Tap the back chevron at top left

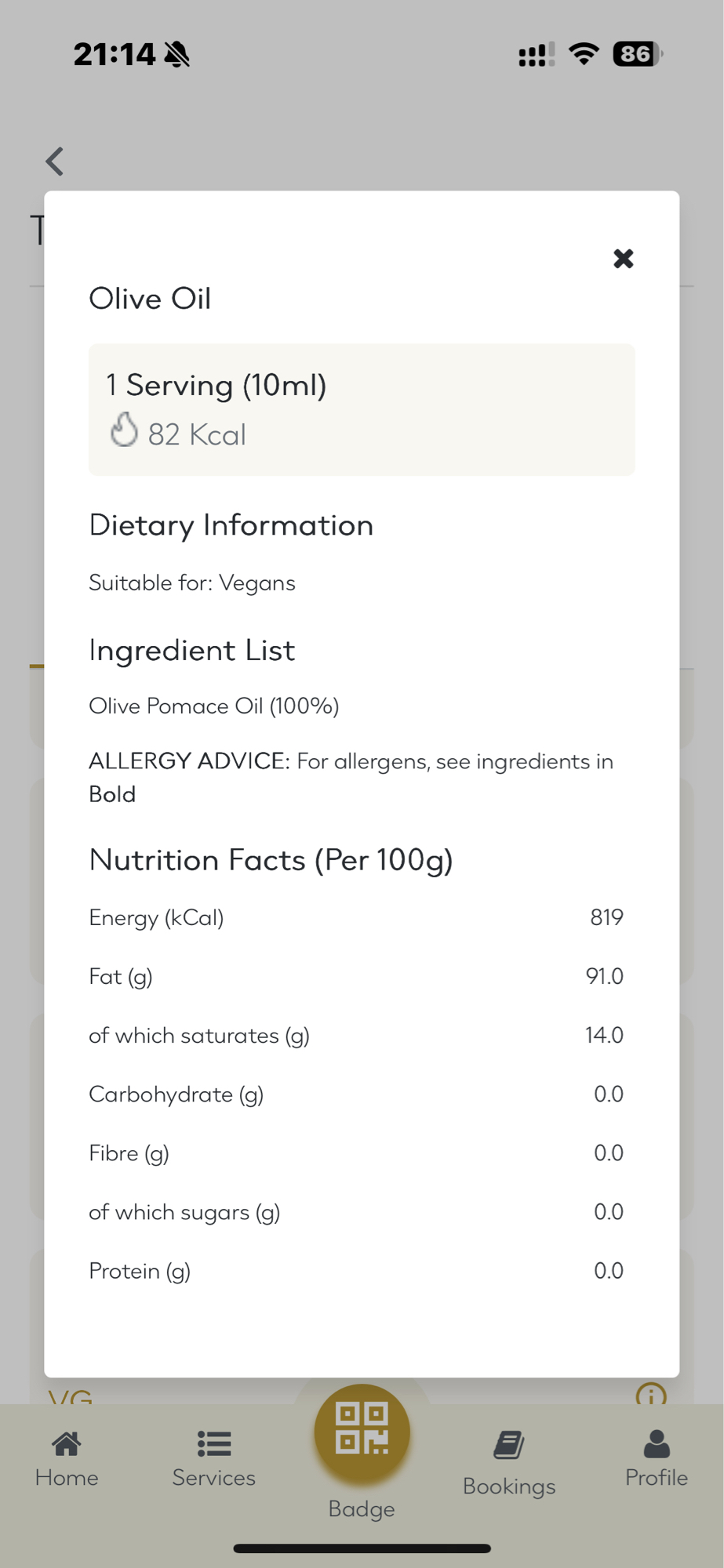click(x=53, y=161)
